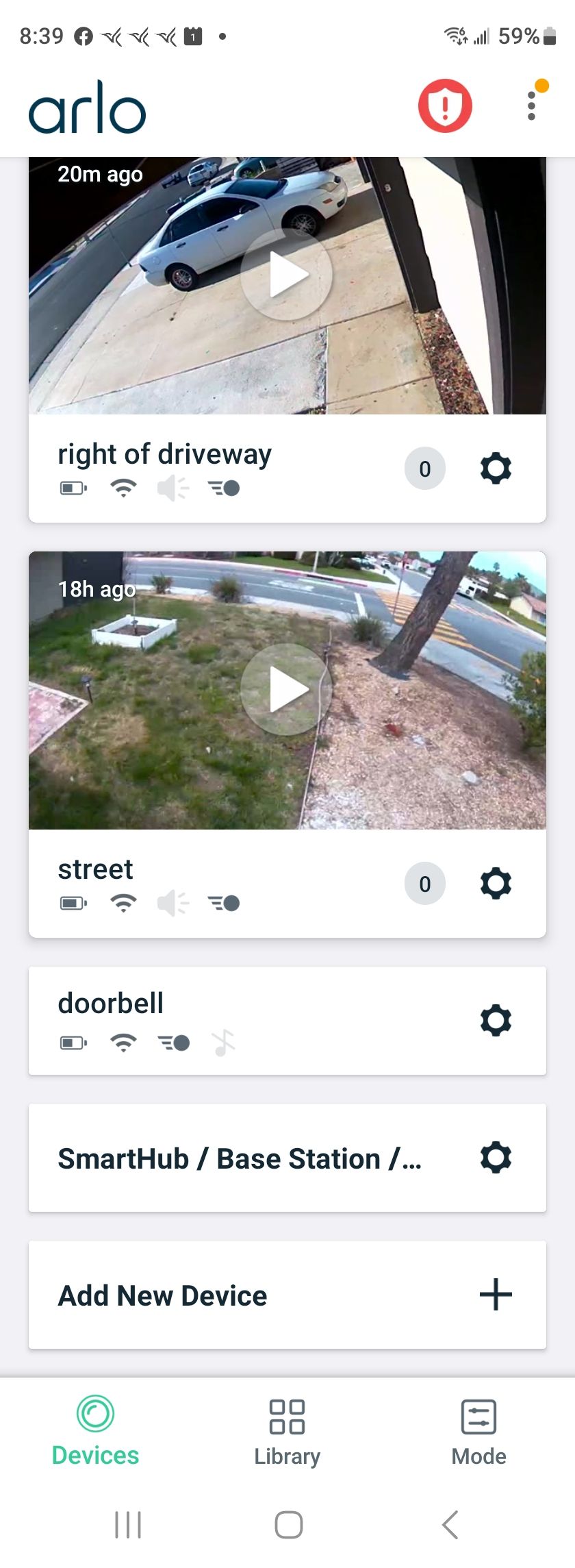Open the three-dot overflow menu
The height and width of the screenshot is (1568, 575).
(x=532, y=106)
